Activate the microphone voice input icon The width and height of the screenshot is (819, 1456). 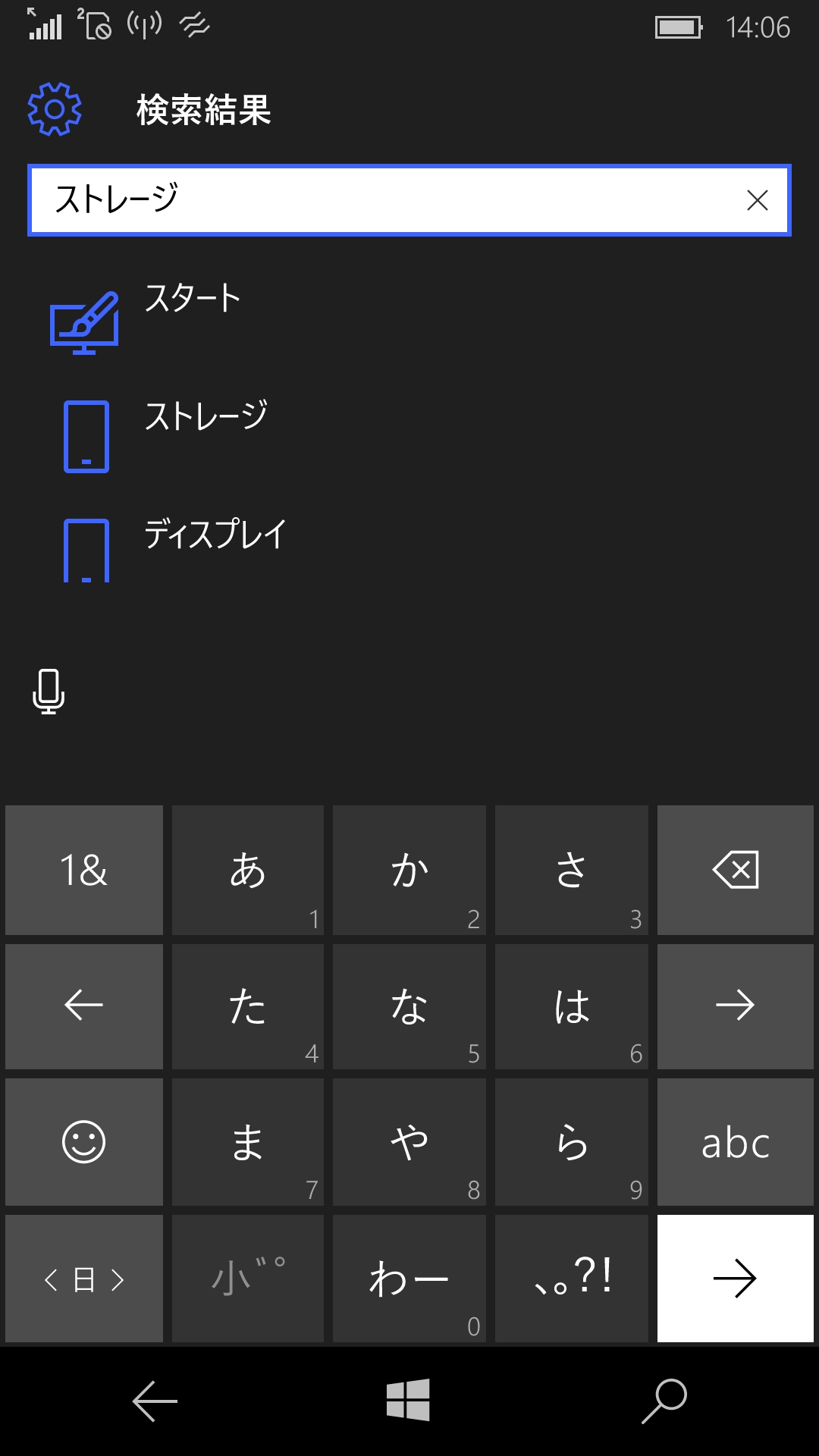tap(48, 692)
